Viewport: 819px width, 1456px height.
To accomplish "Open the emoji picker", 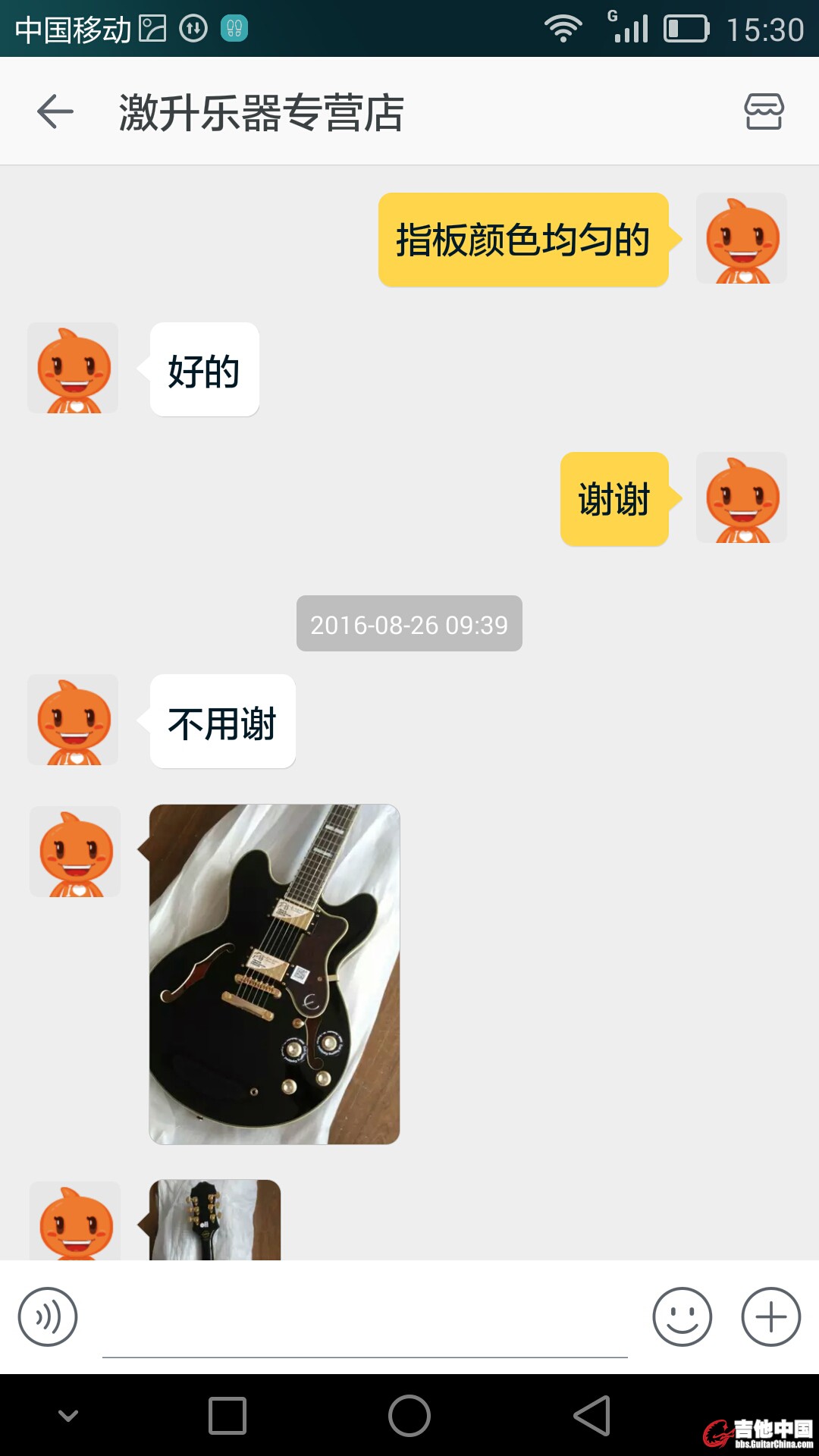I will pyautogui.click(x=682, y=1316).
